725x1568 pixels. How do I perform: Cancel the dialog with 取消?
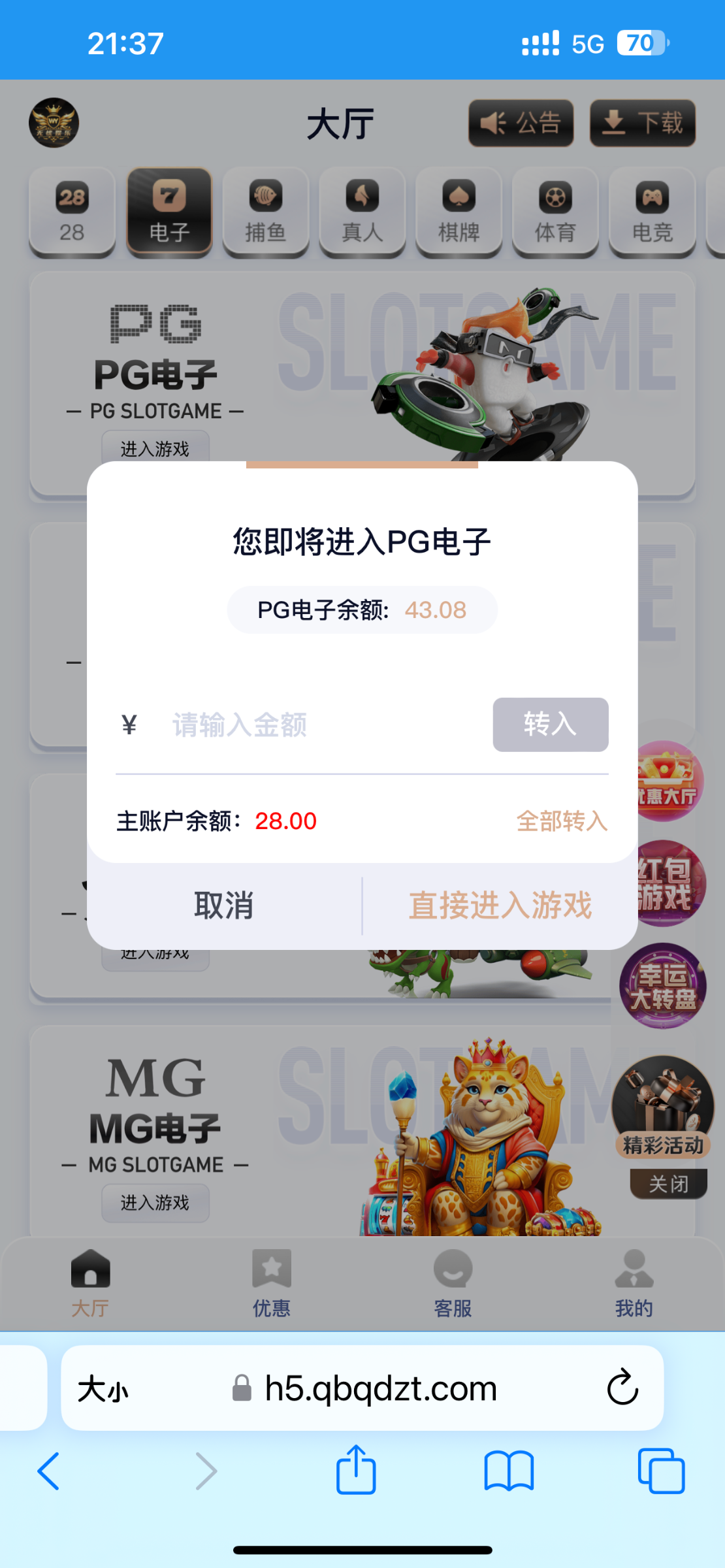(x=224, y=906)
